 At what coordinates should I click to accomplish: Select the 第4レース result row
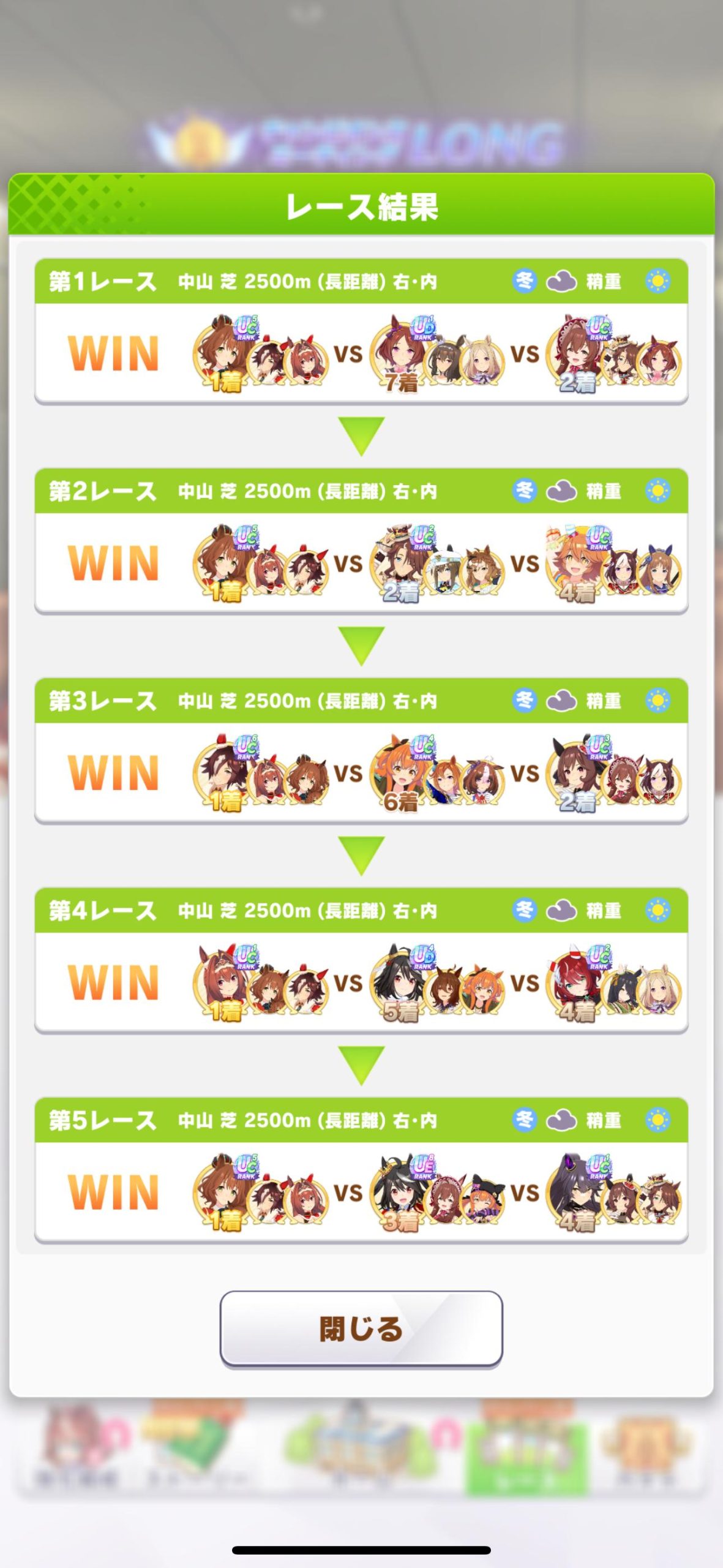coord(361,960)
